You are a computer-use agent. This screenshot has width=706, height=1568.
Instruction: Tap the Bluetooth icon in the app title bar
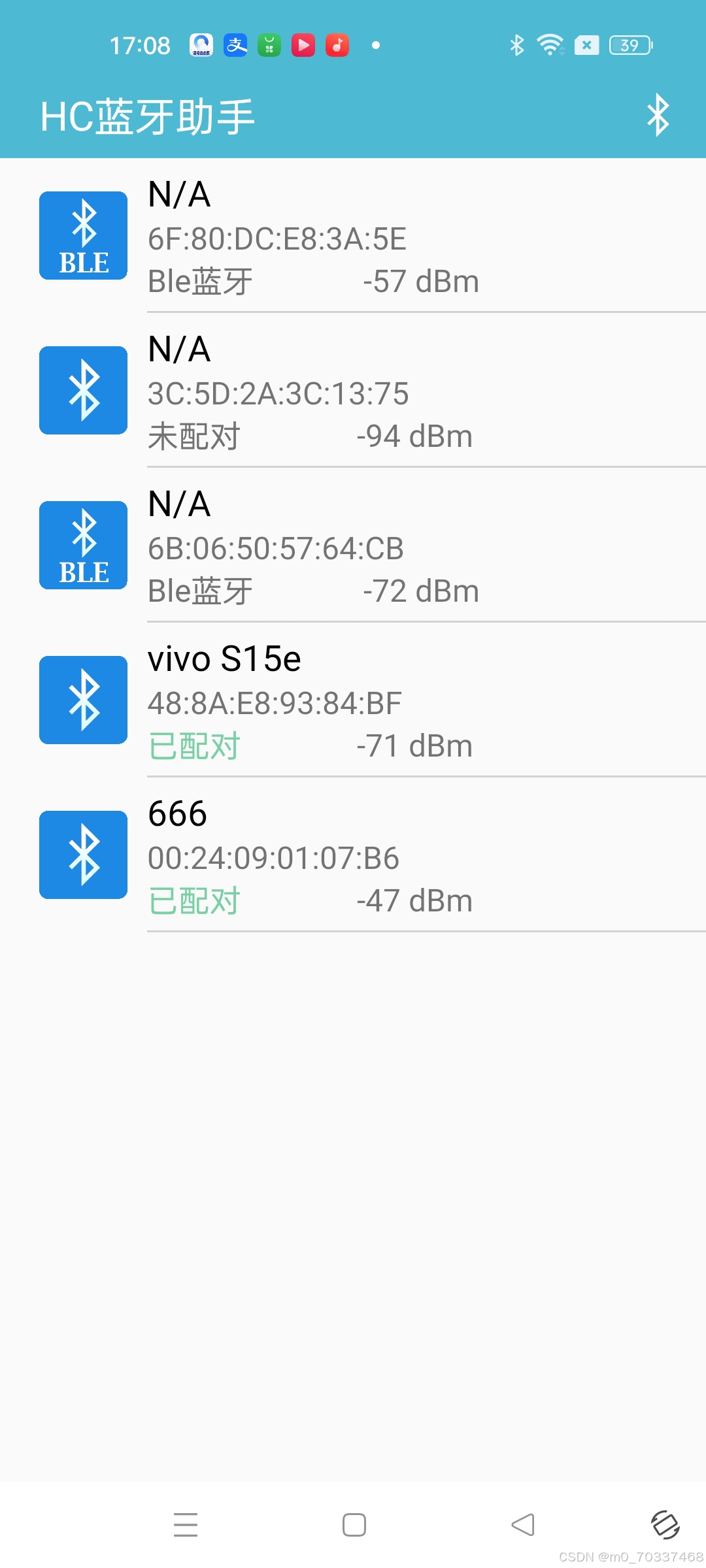pyautogui.click(x=658, y=115)
